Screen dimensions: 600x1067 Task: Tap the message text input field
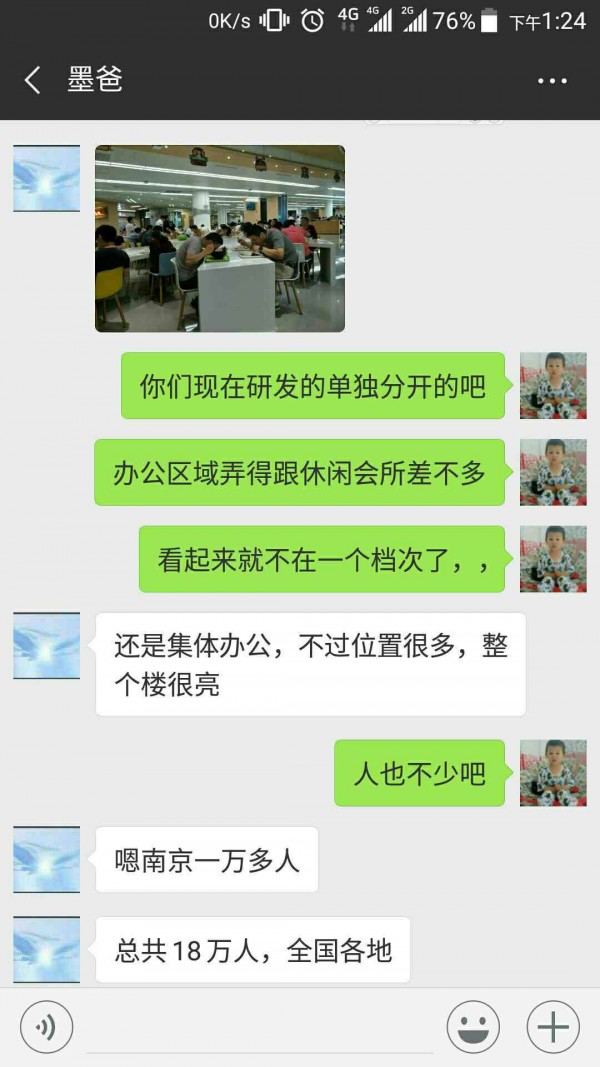(260, 1028)
